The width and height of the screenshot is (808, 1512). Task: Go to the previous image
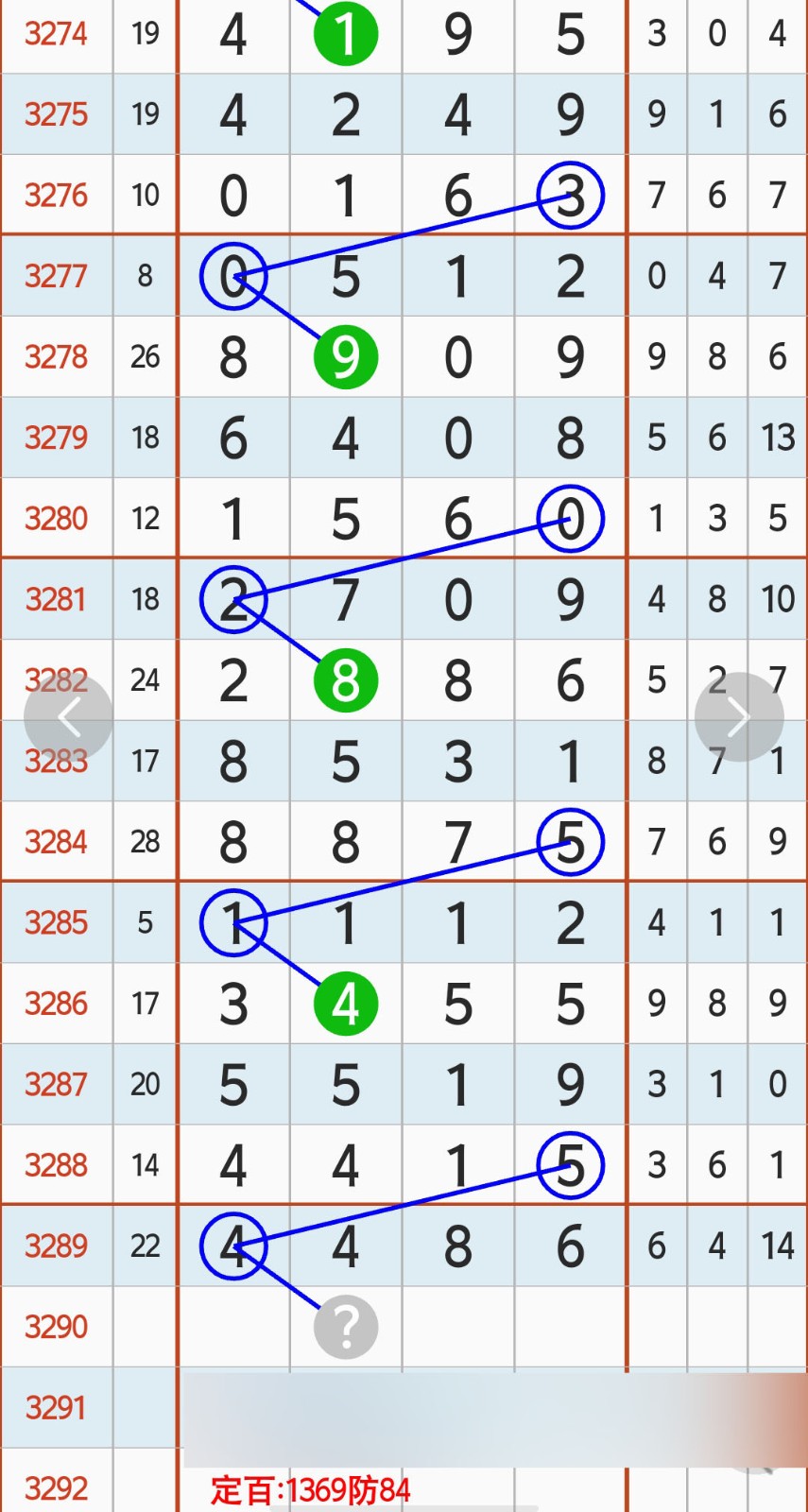click(68, 718)
